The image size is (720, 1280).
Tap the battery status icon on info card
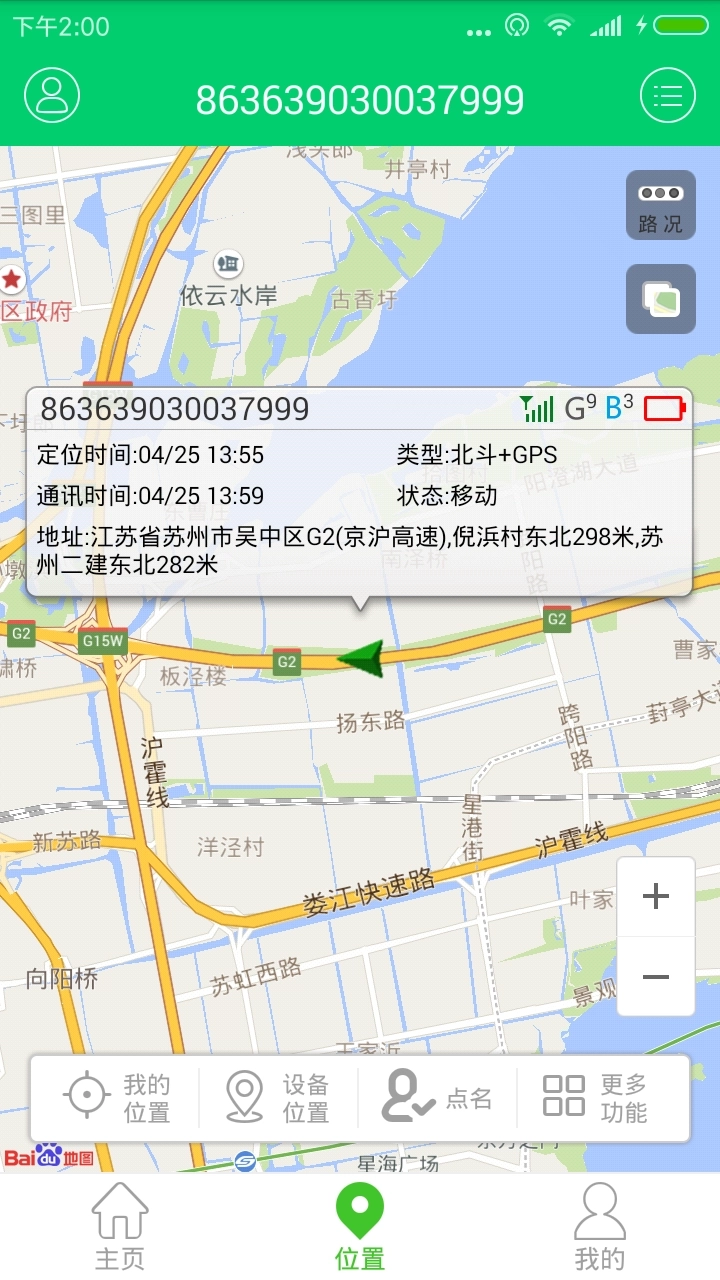click(x=662, y=408)
